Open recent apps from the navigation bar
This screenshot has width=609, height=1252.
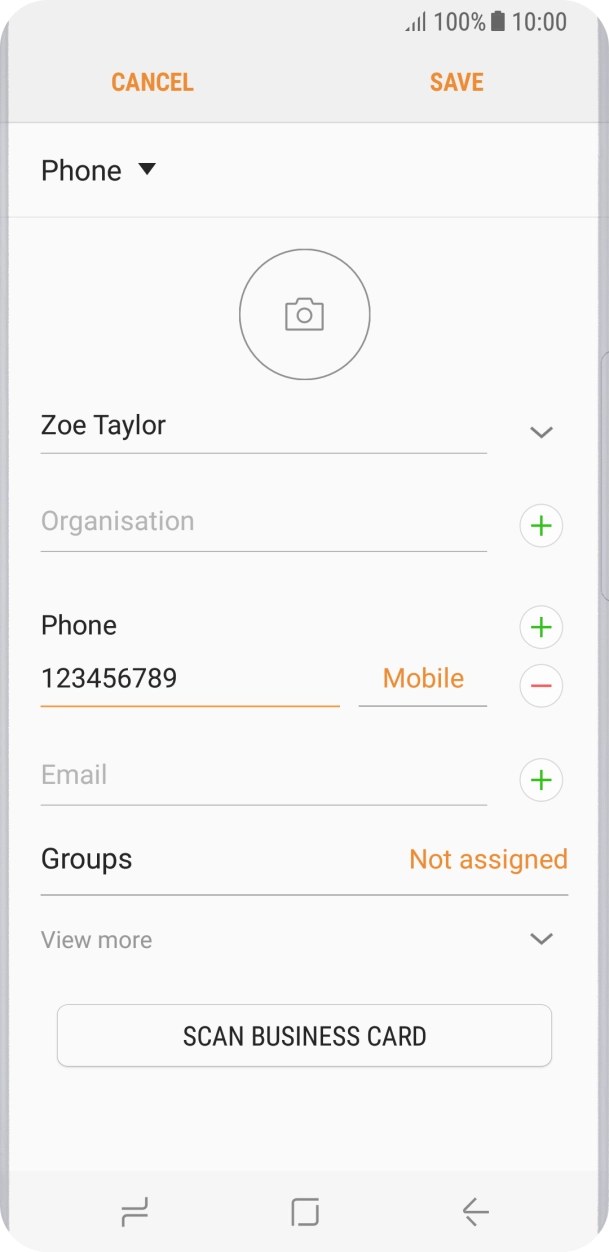coord(133,1212)
